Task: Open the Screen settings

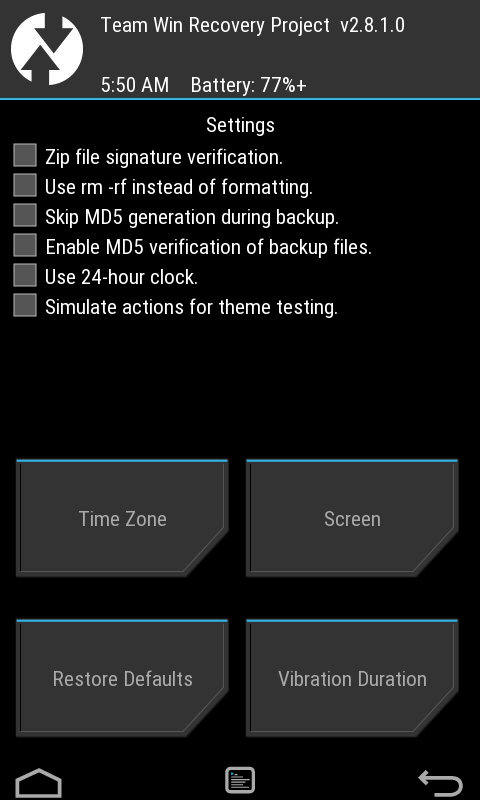Action: coord(352,518)
